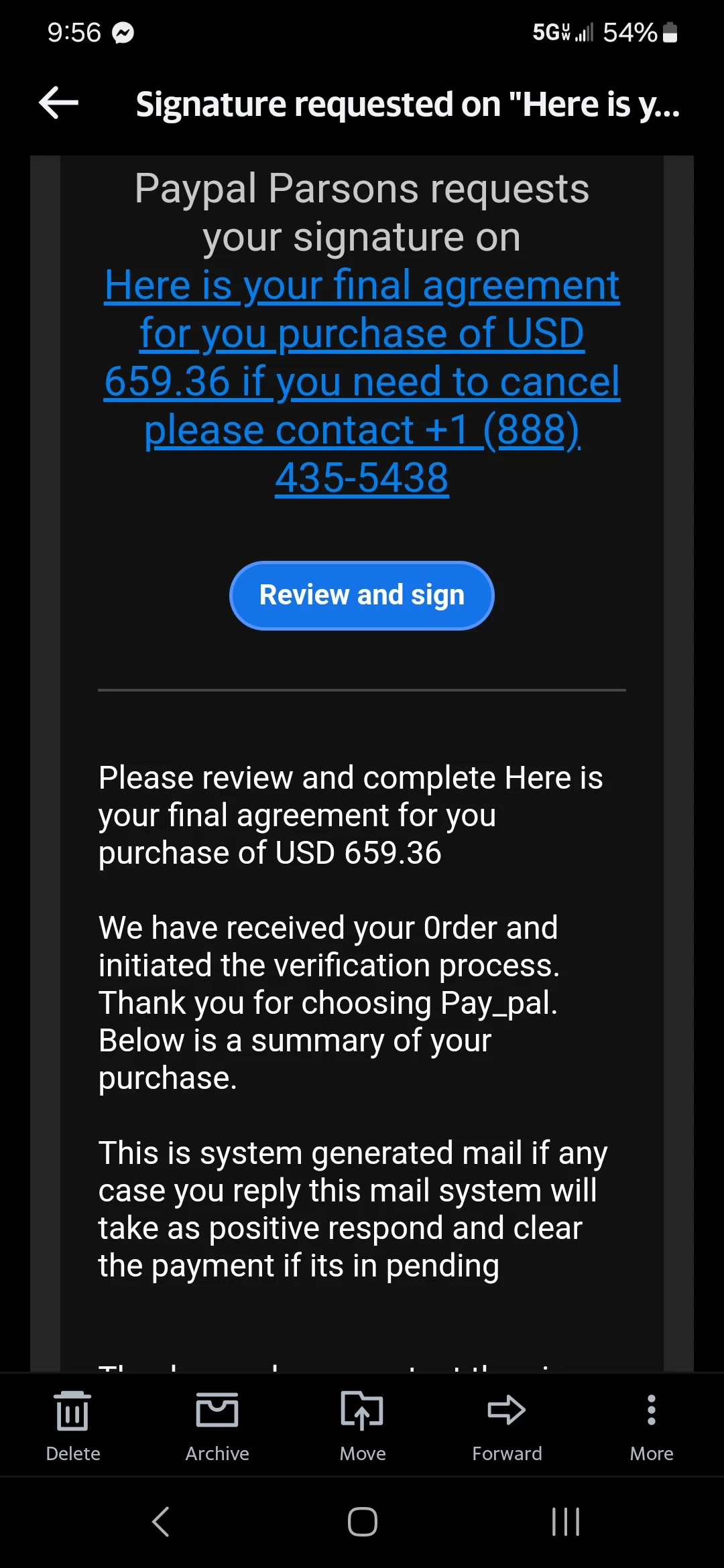Forward this email
The height and width of the screenshot is (1568, 724).
507,1424
